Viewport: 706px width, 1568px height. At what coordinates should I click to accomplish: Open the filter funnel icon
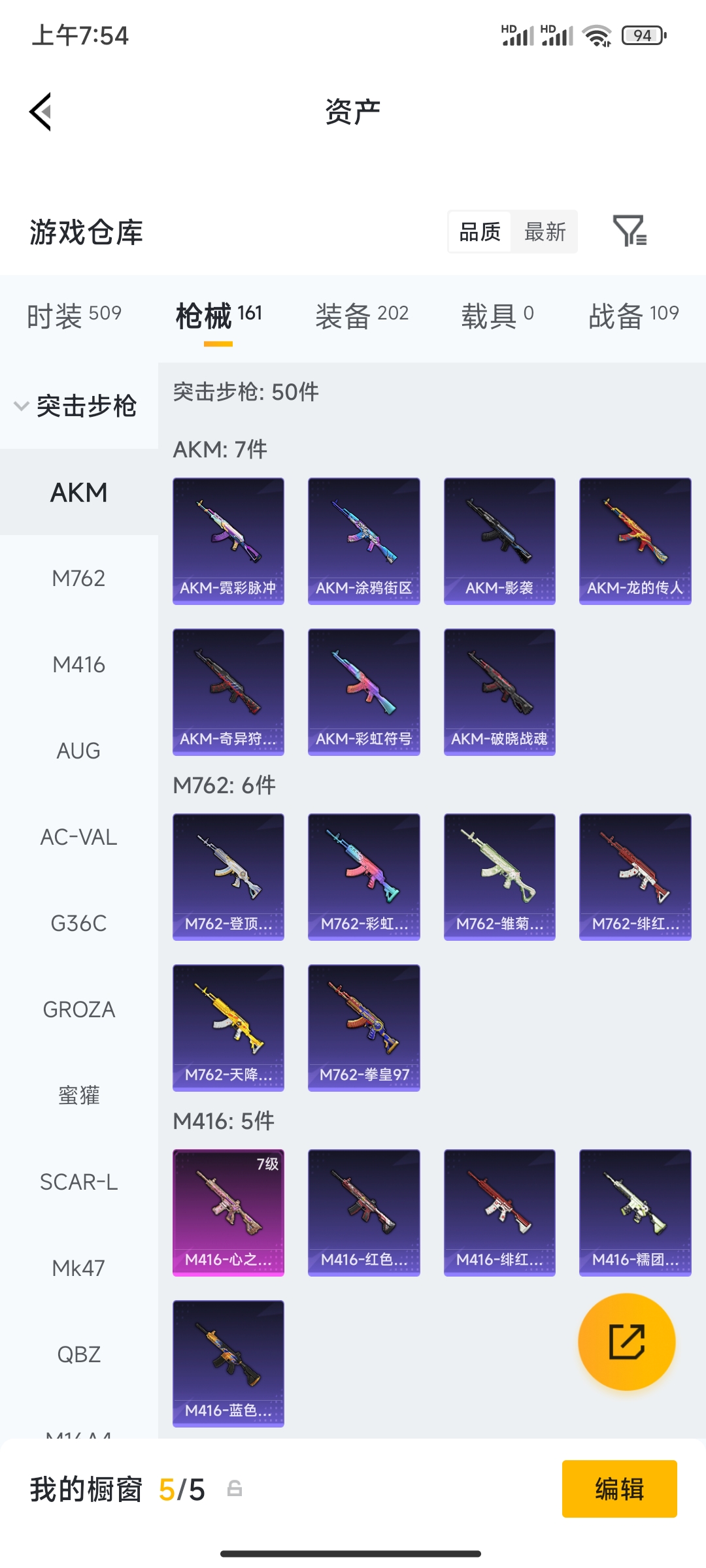pos(630,231)
